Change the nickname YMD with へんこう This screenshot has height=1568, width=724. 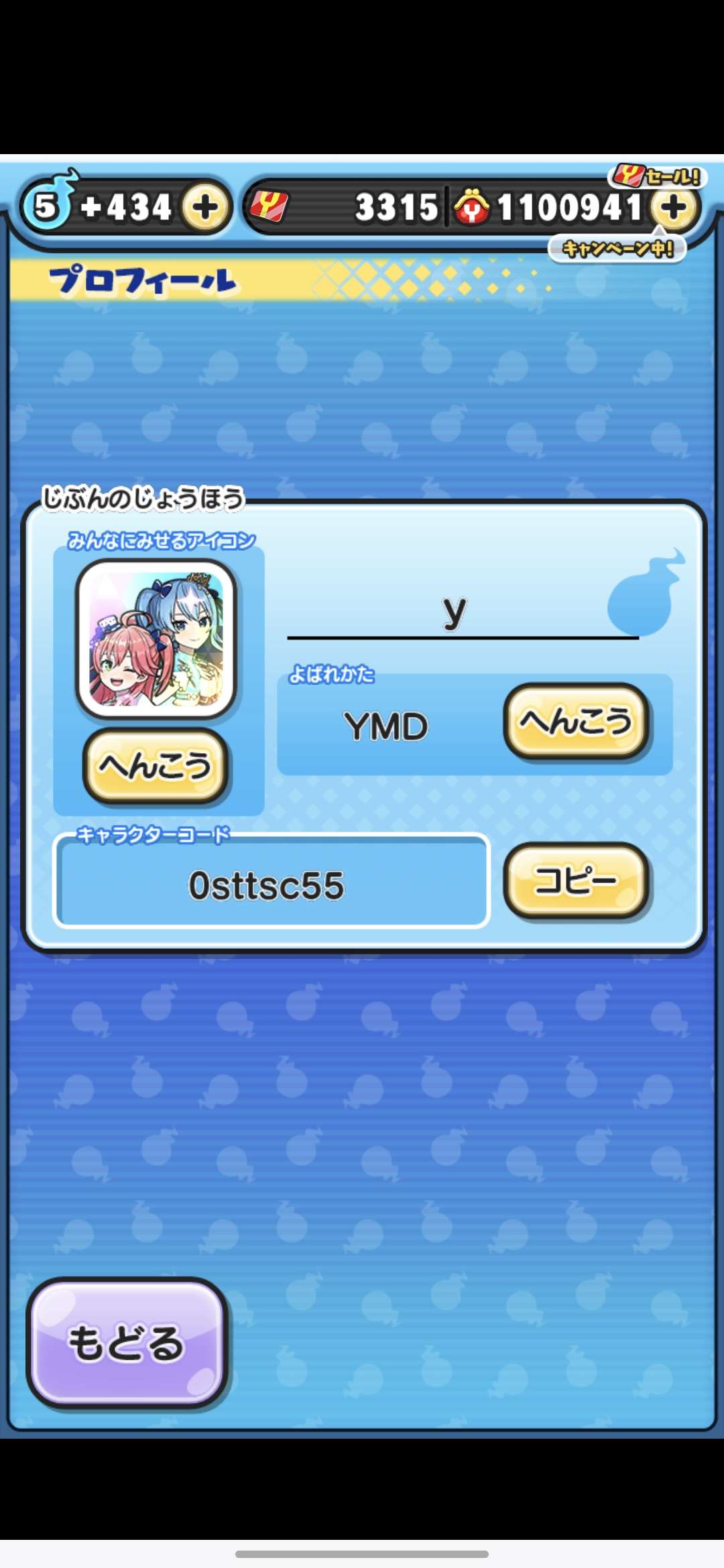576,721
